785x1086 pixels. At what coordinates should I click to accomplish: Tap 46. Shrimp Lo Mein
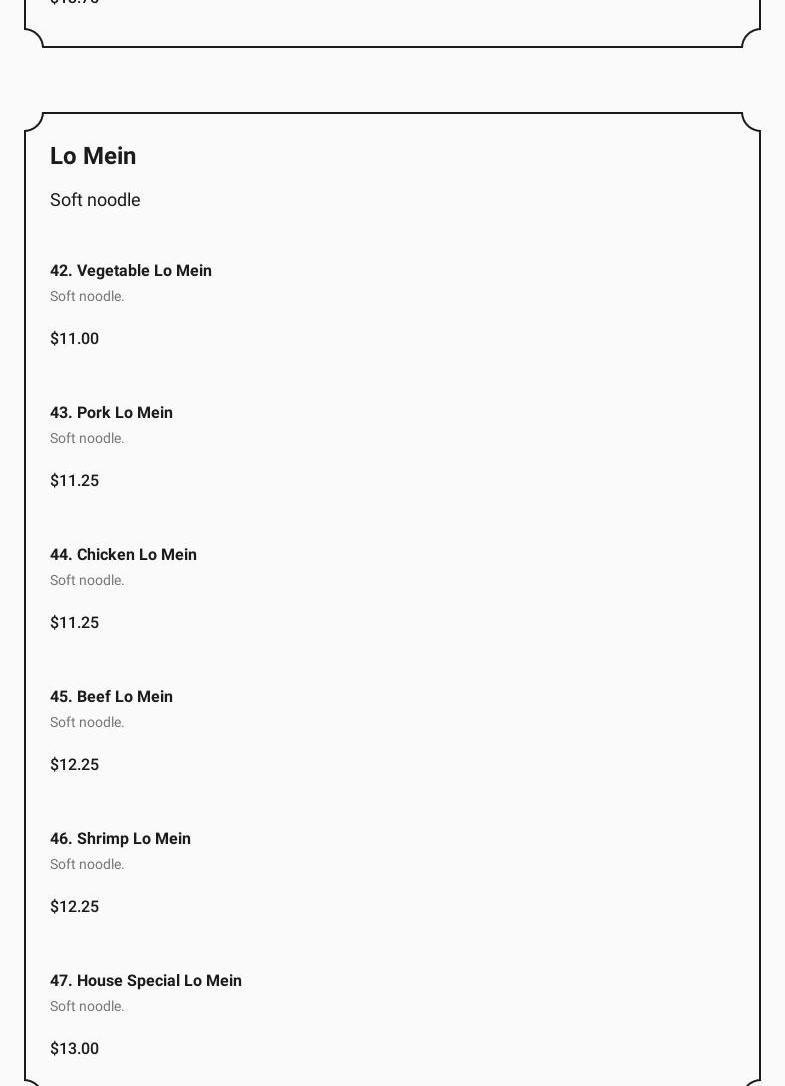(x=120, y=839)
